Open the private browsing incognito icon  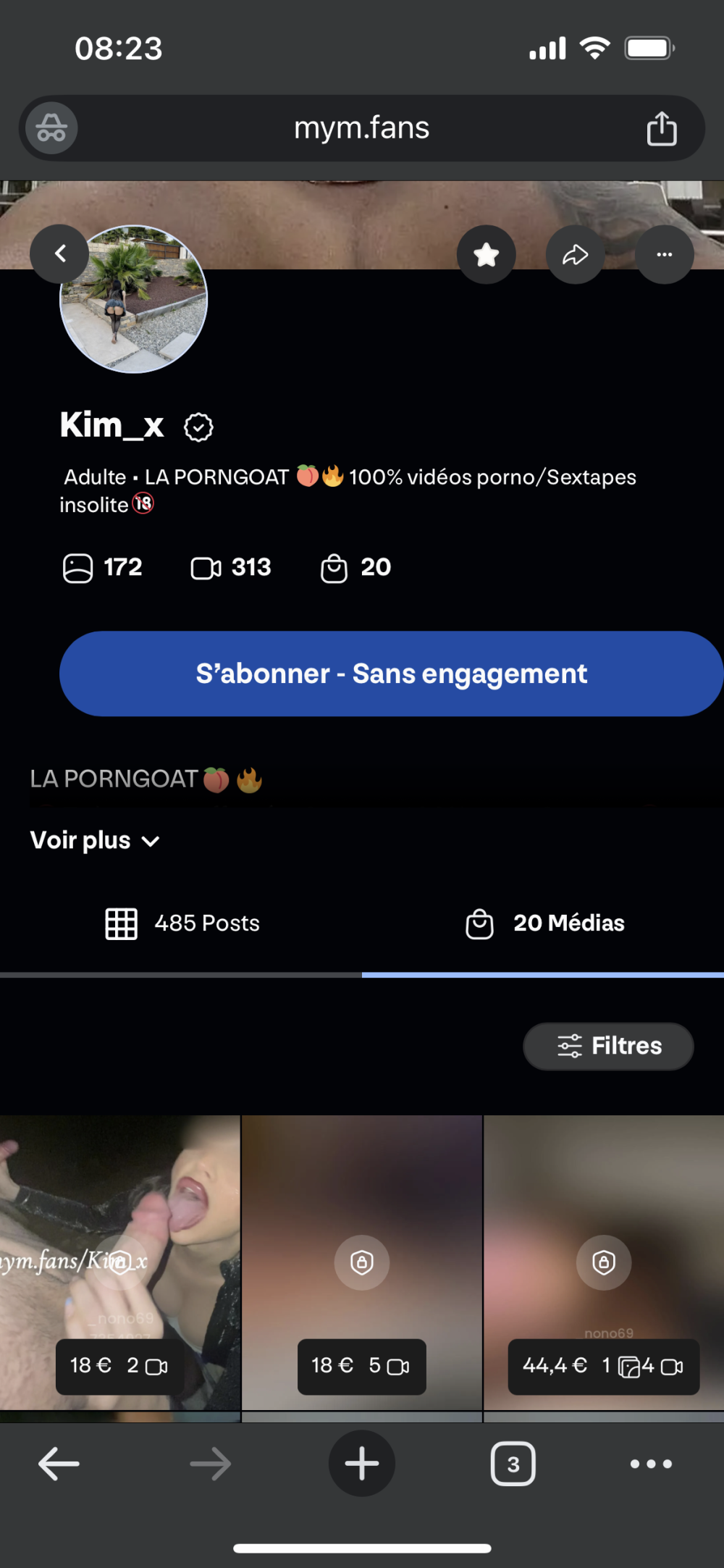[x=51, y=128]
